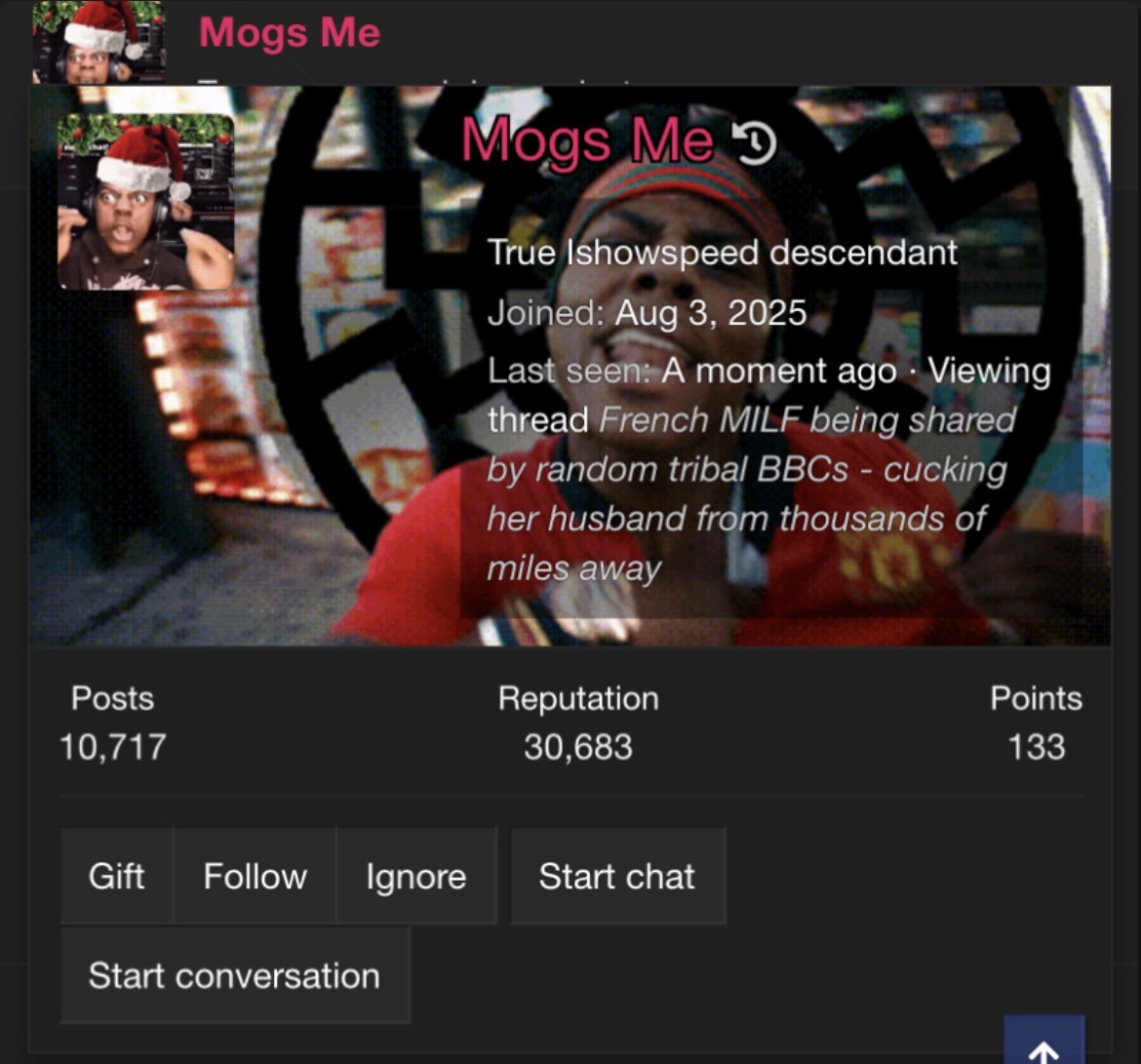Tap the Gift button
The height and width of the screenshot is (1064, 1141).
(x=116, y=876)
